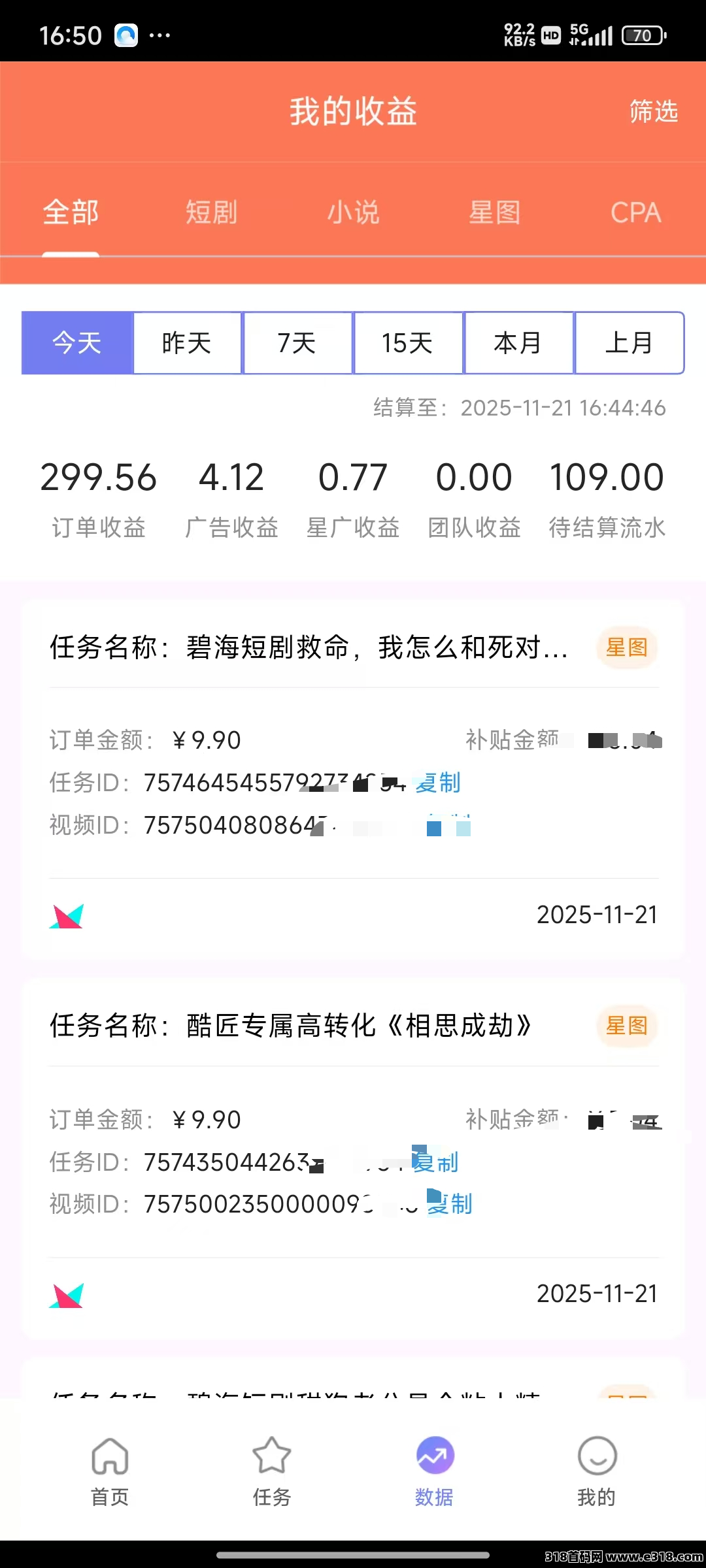Show earnings for 昨天
The height and width of the screenshot is (1568, 706).
click(x=187, y=343)
